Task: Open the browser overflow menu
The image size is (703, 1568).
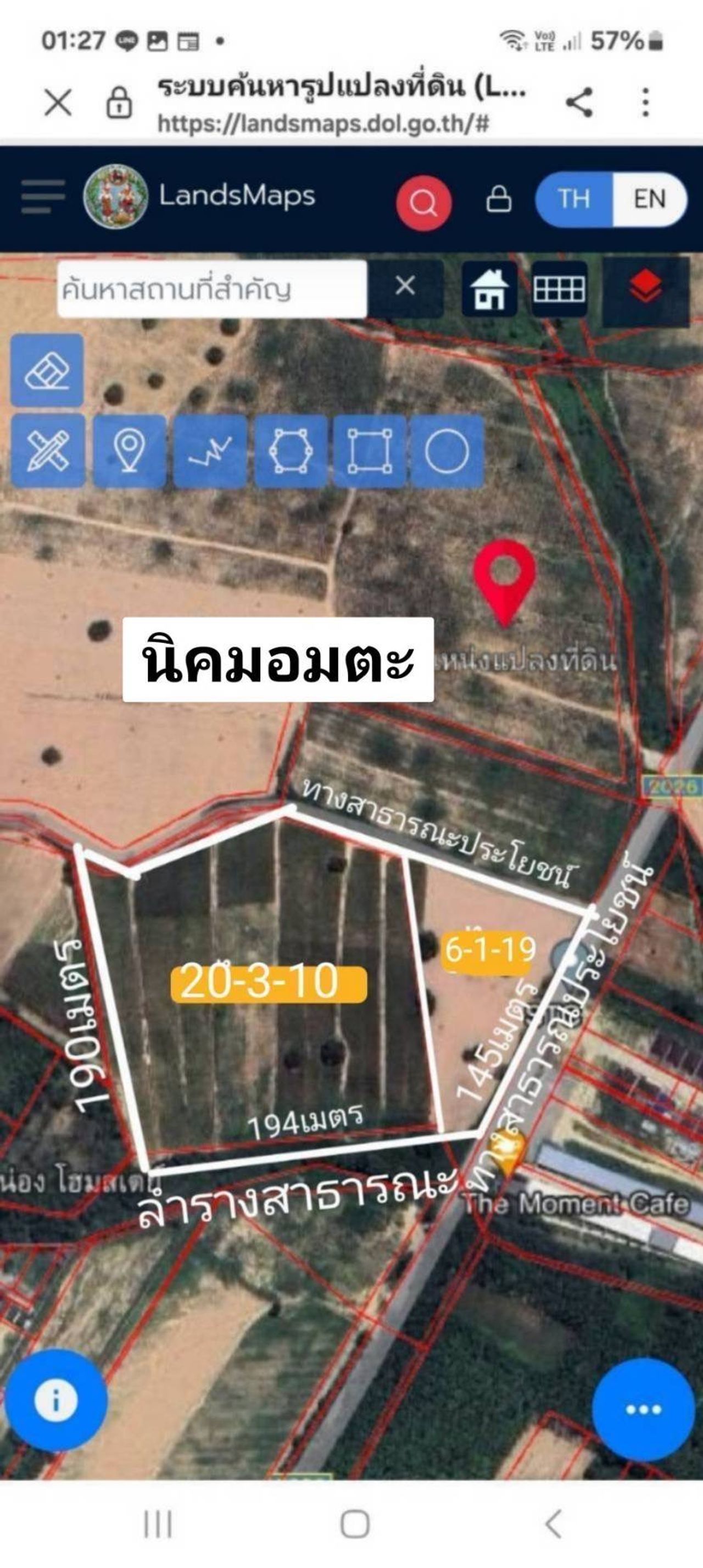Action: (646, 102)
